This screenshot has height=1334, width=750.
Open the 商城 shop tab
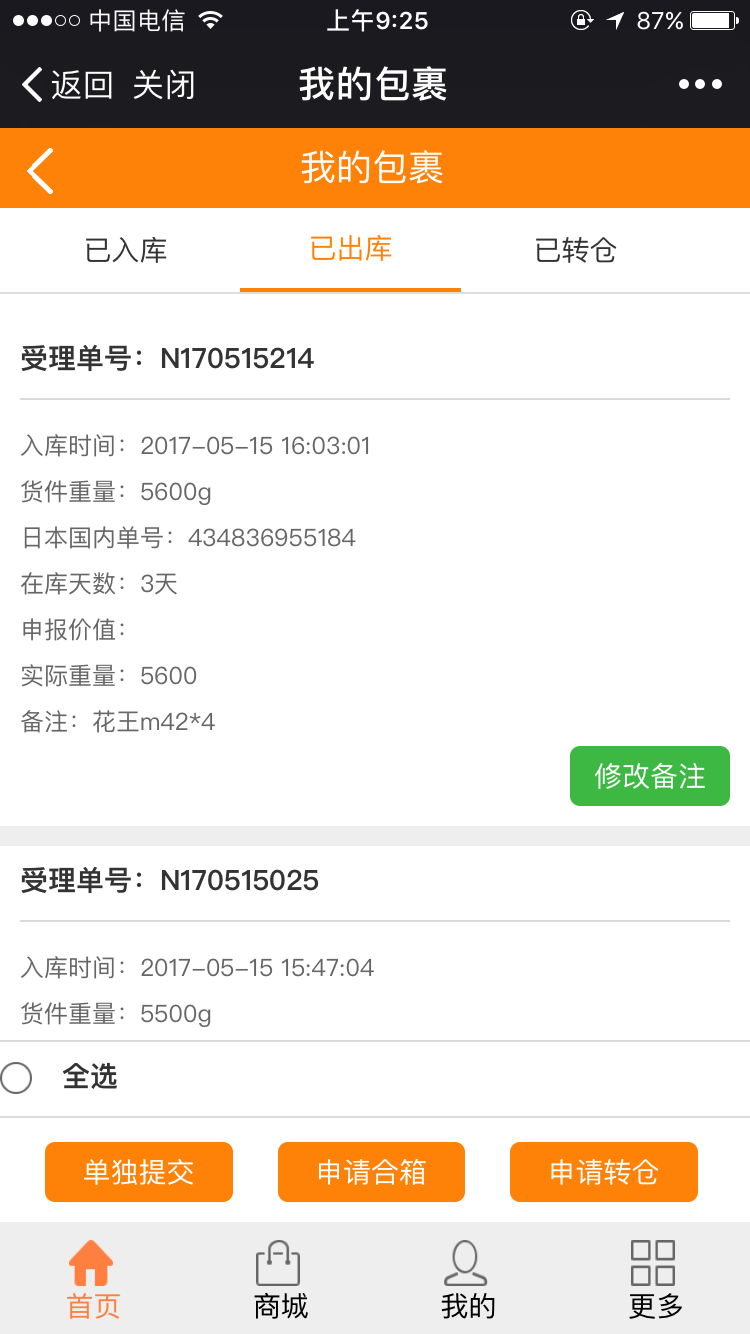click(x=280, y=1279)
